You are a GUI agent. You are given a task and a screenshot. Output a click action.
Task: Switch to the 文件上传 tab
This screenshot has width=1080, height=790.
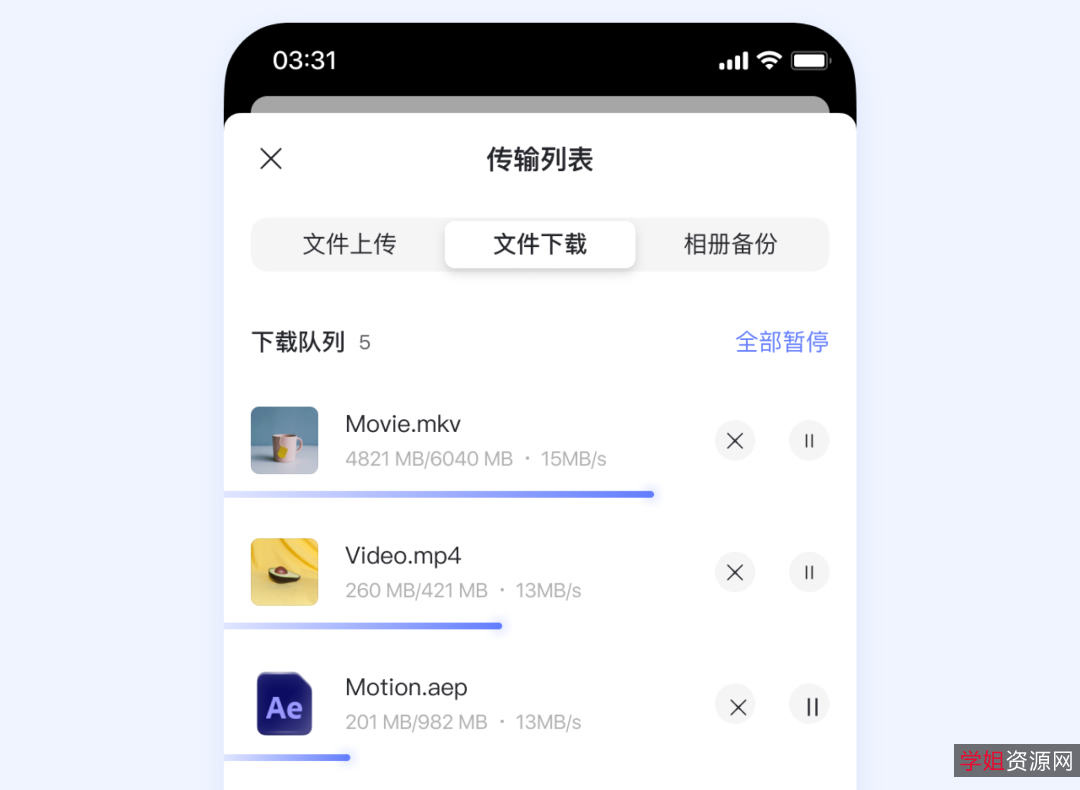pyautogui.click(x=349, y=244)
